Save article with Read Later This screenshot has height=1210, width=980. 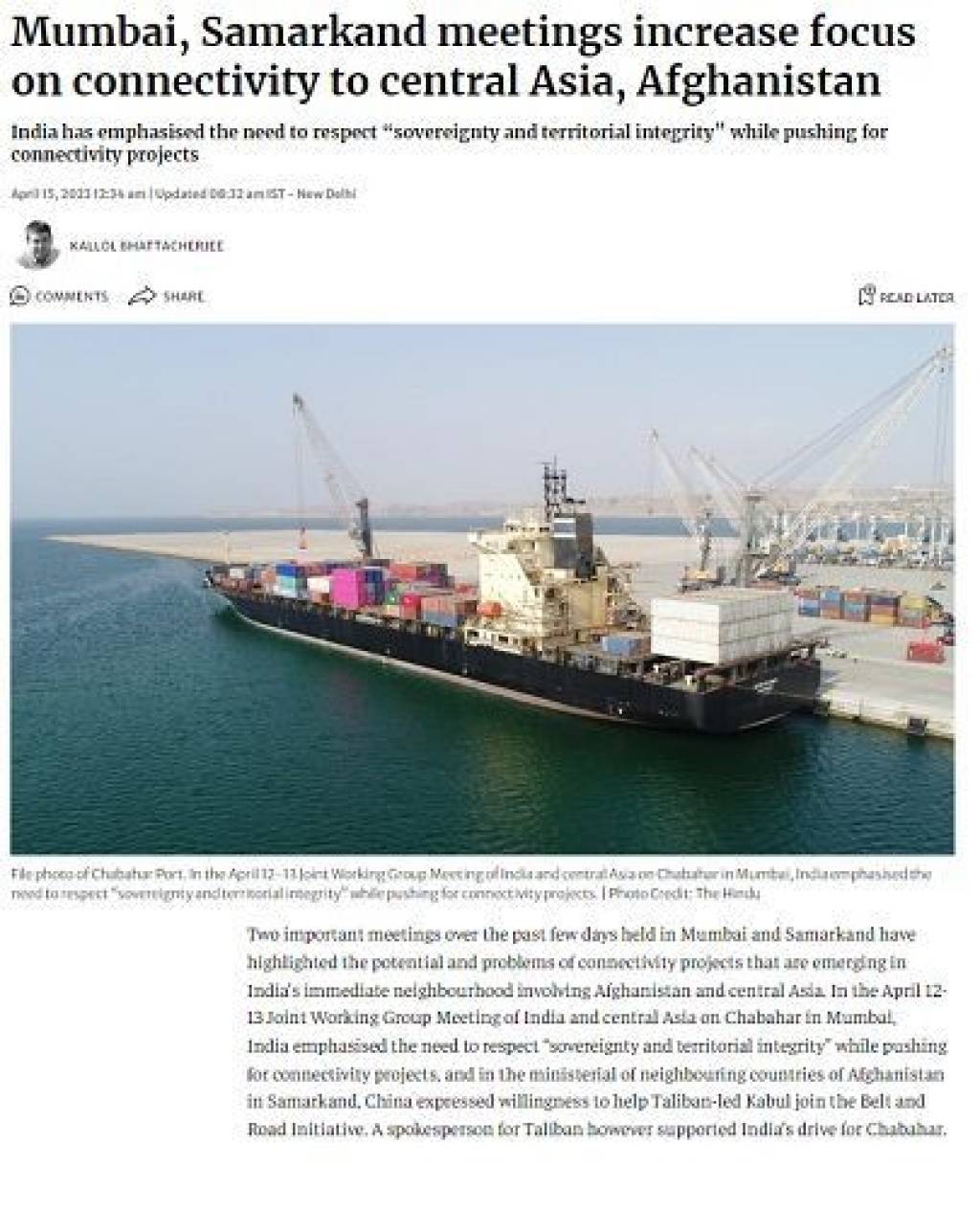[905, 297]
